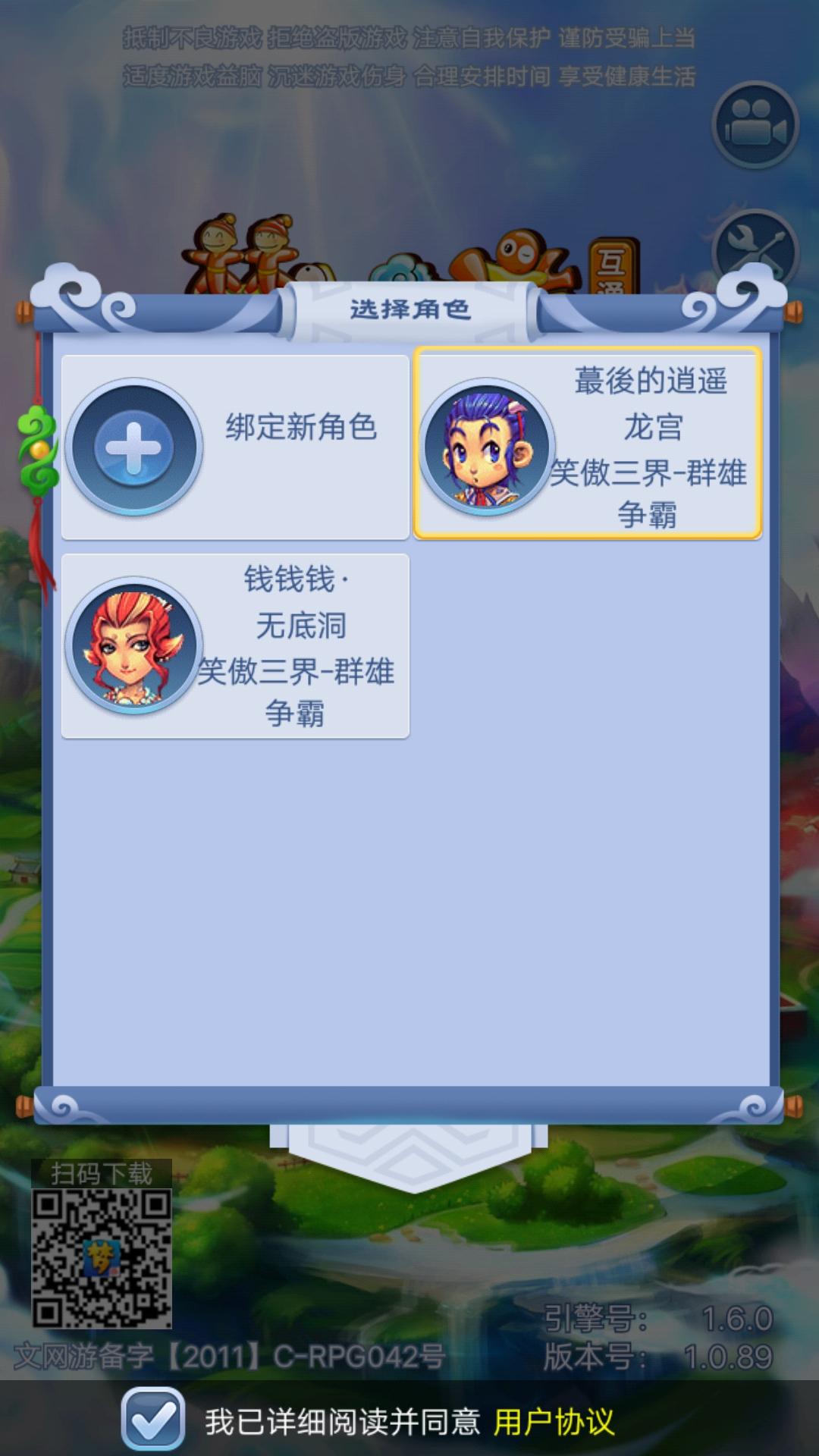Tap the 绑定新角色 add character card
This screenshot has width=819, height=1456.
235,447
